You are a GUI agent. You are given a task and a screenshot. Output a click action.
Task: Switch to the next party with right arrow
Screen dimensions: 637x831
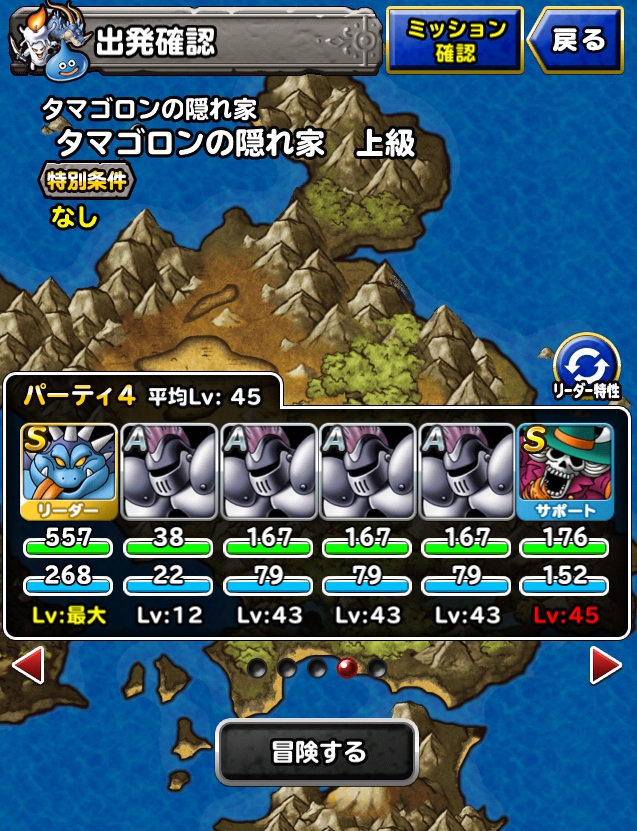(606, 665)
